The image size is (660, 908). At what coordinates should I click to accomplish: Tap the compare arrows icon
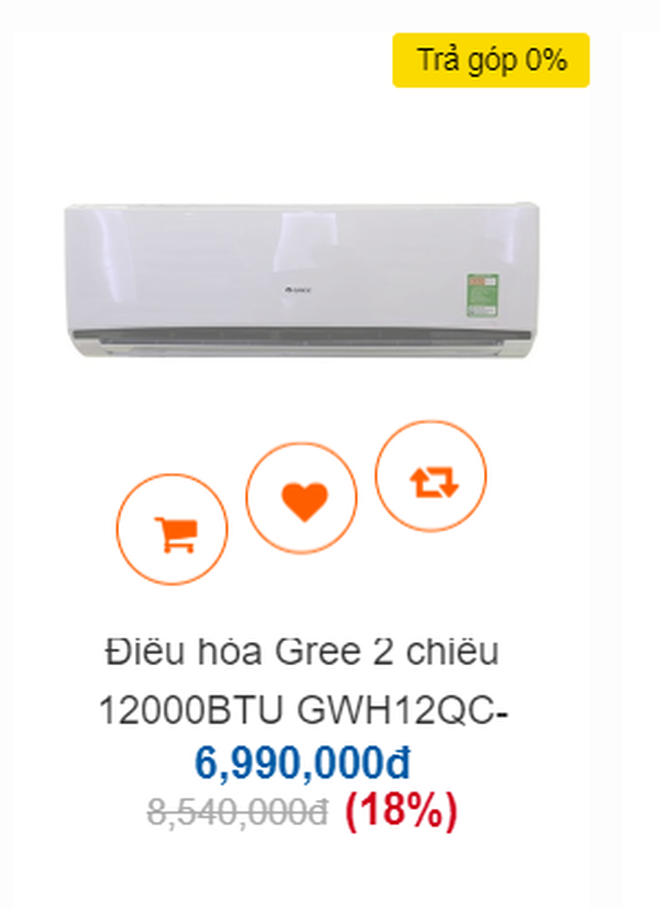click(x=432, y=476)
